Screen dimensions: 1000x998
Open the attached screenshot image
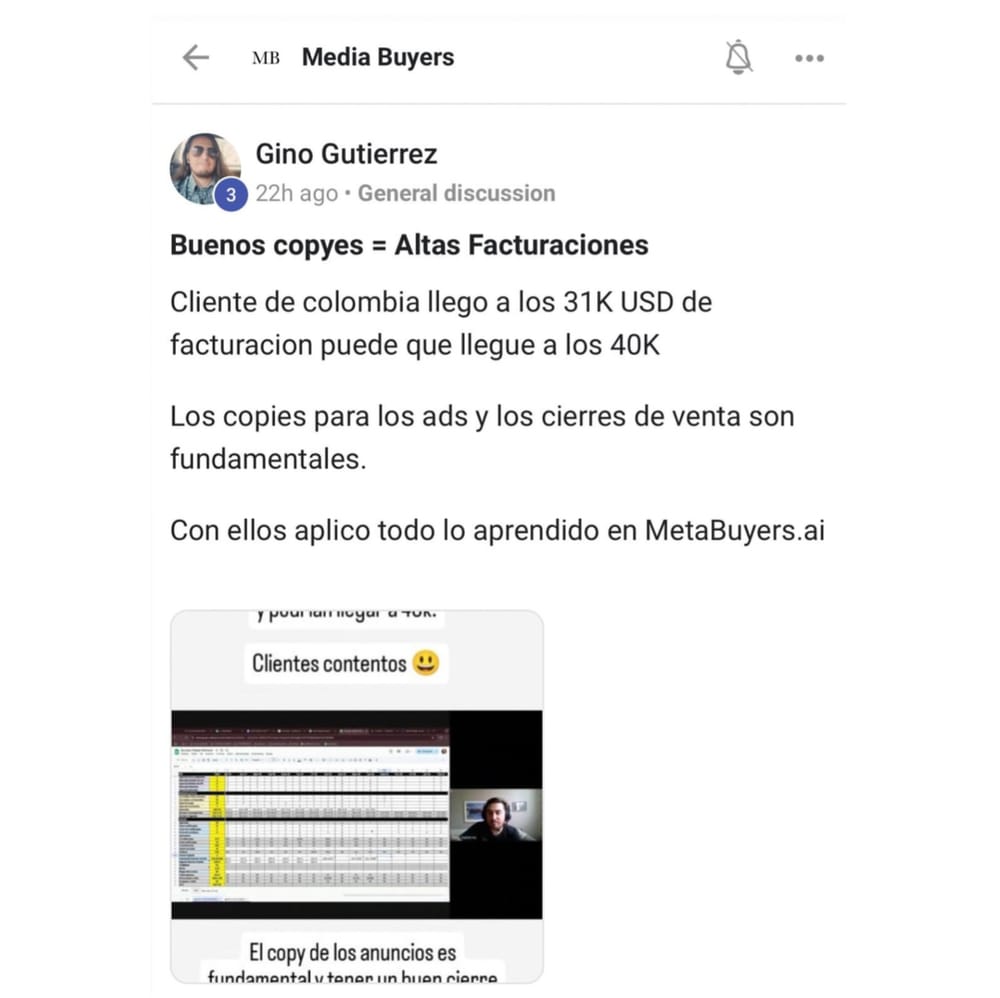(x=357, y=797)
